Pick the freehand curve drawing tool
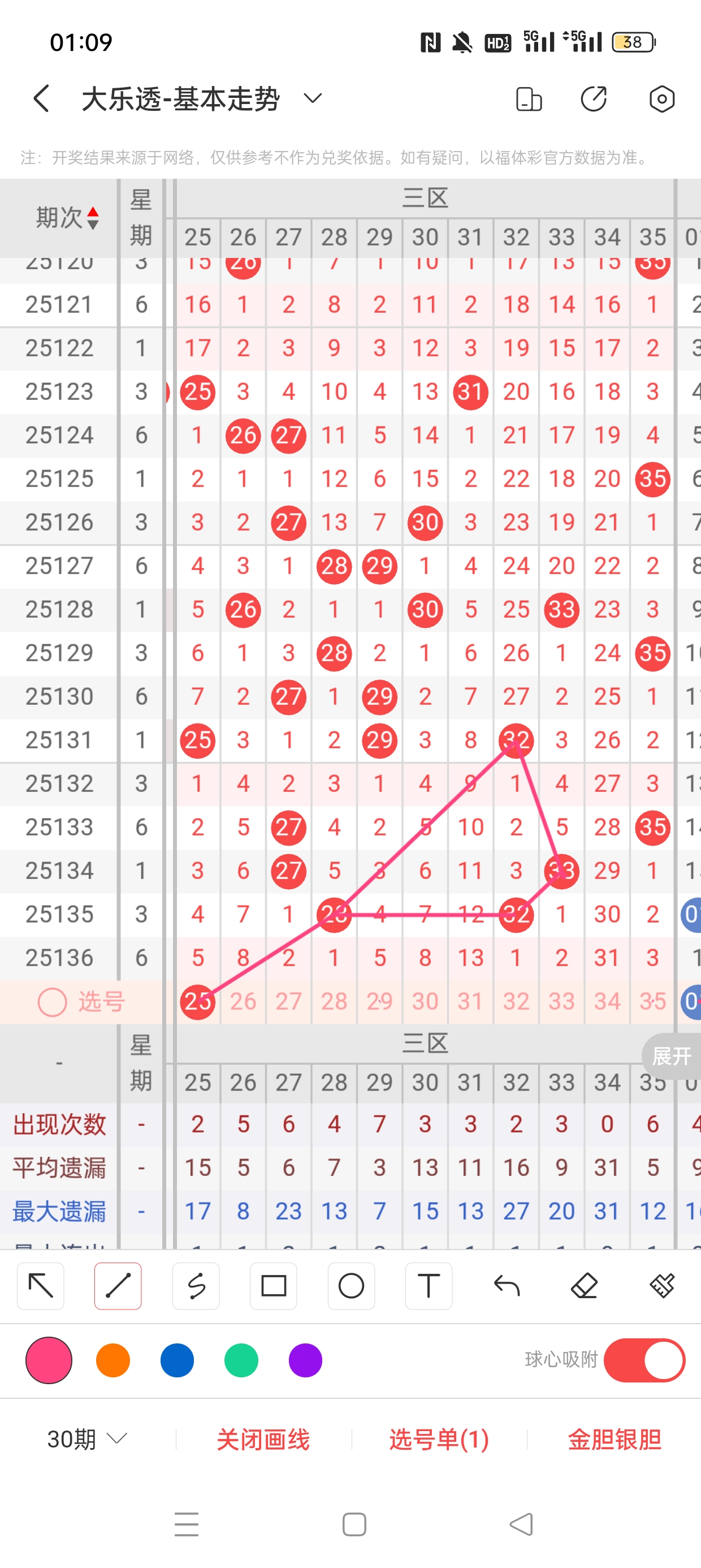Image resolution: width=701 pixels, height=1568 pixels. pyautogui.click(x=196, y=1286)
